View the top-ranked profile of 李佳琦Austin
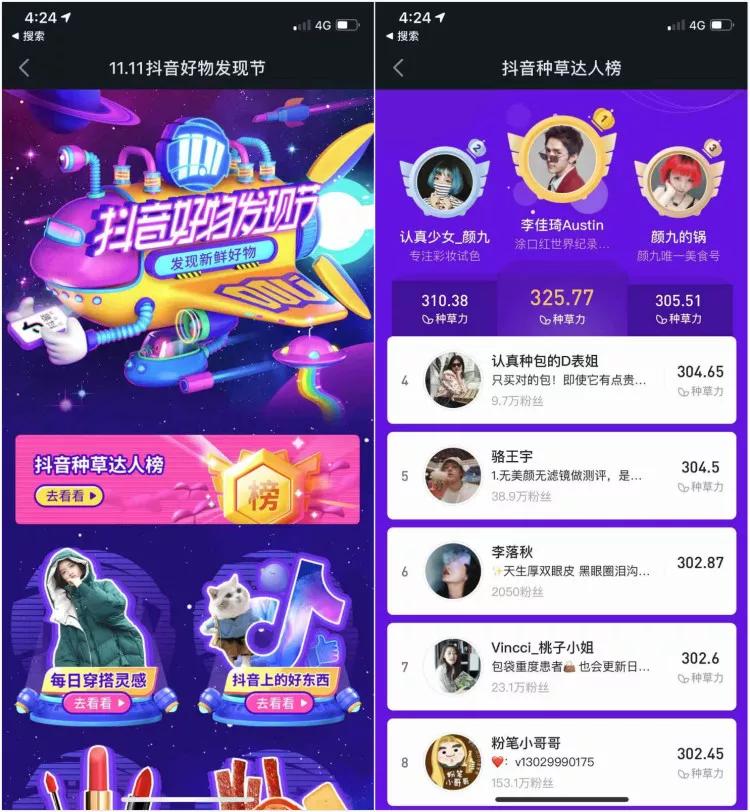Image resolution: width=750 pixels, height=812 pixels. (x=561, y=168)
